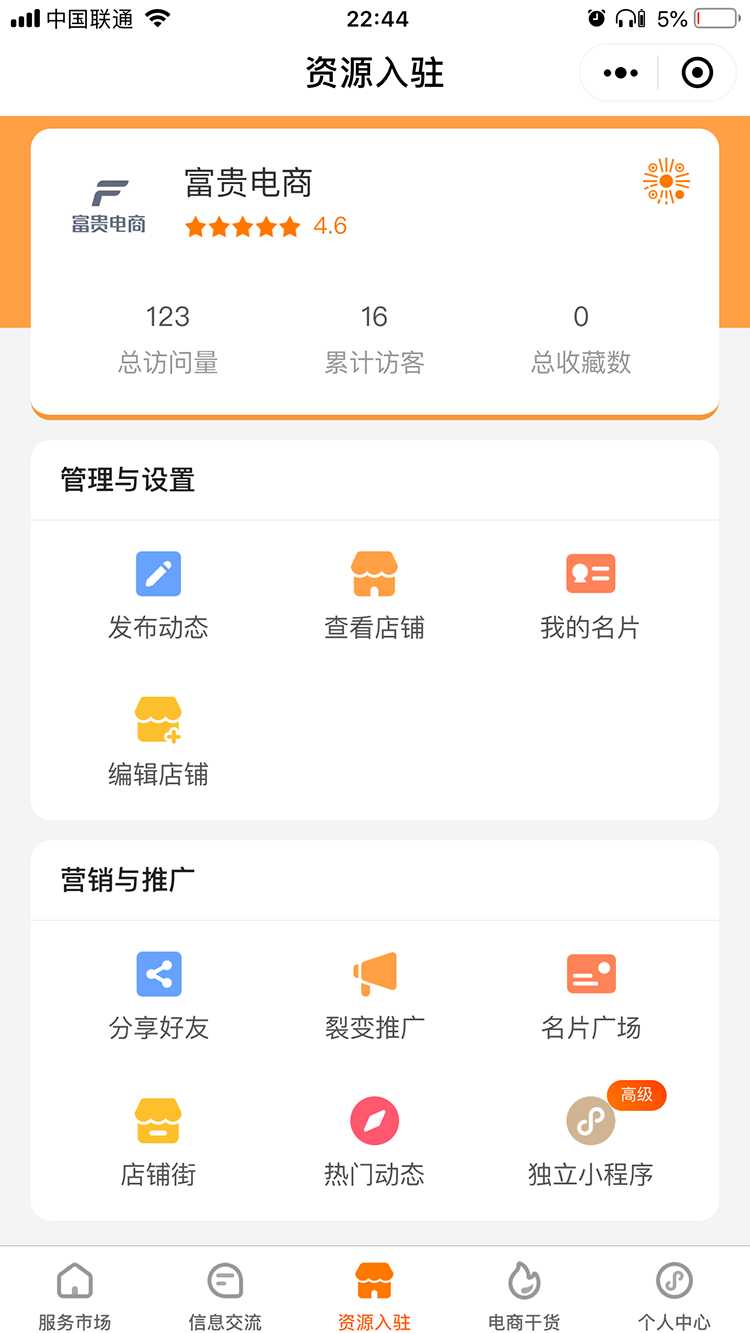Open 裂变推广 promotion
750x1333 pixels.
point(374,995)
